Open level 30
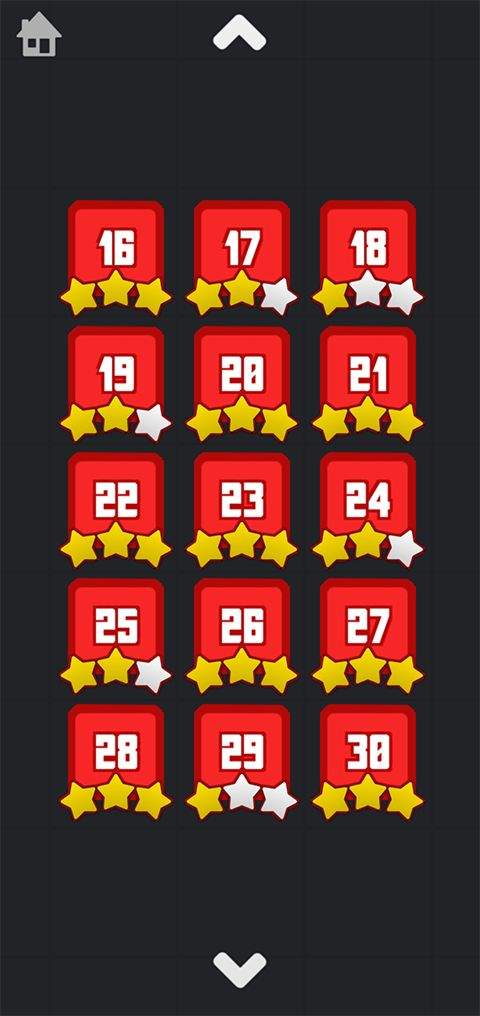Image resolution: width=480 pixels, height=1016 pixels. (x=368, y=761)
